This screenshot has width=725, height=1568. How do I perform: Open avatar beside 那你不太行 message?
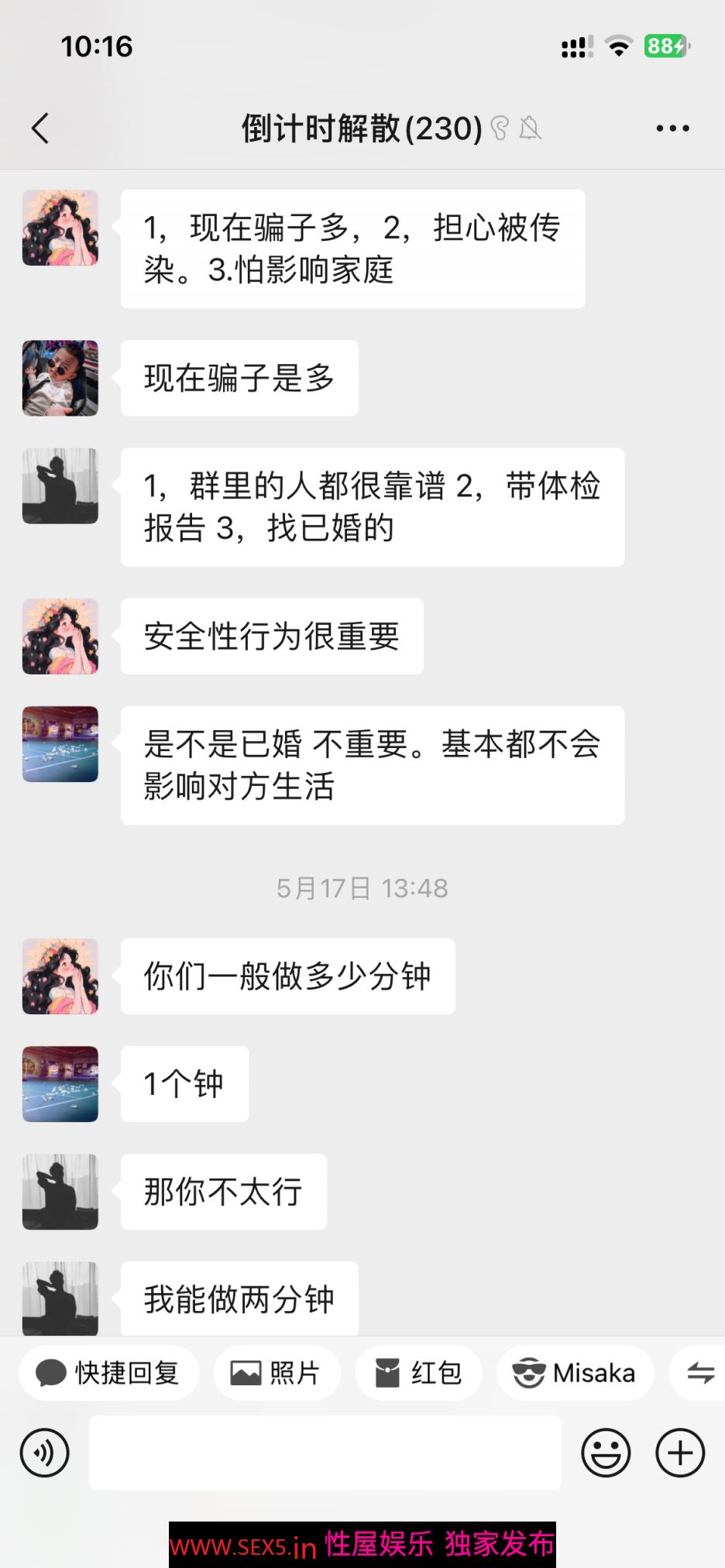[60, 1192]
